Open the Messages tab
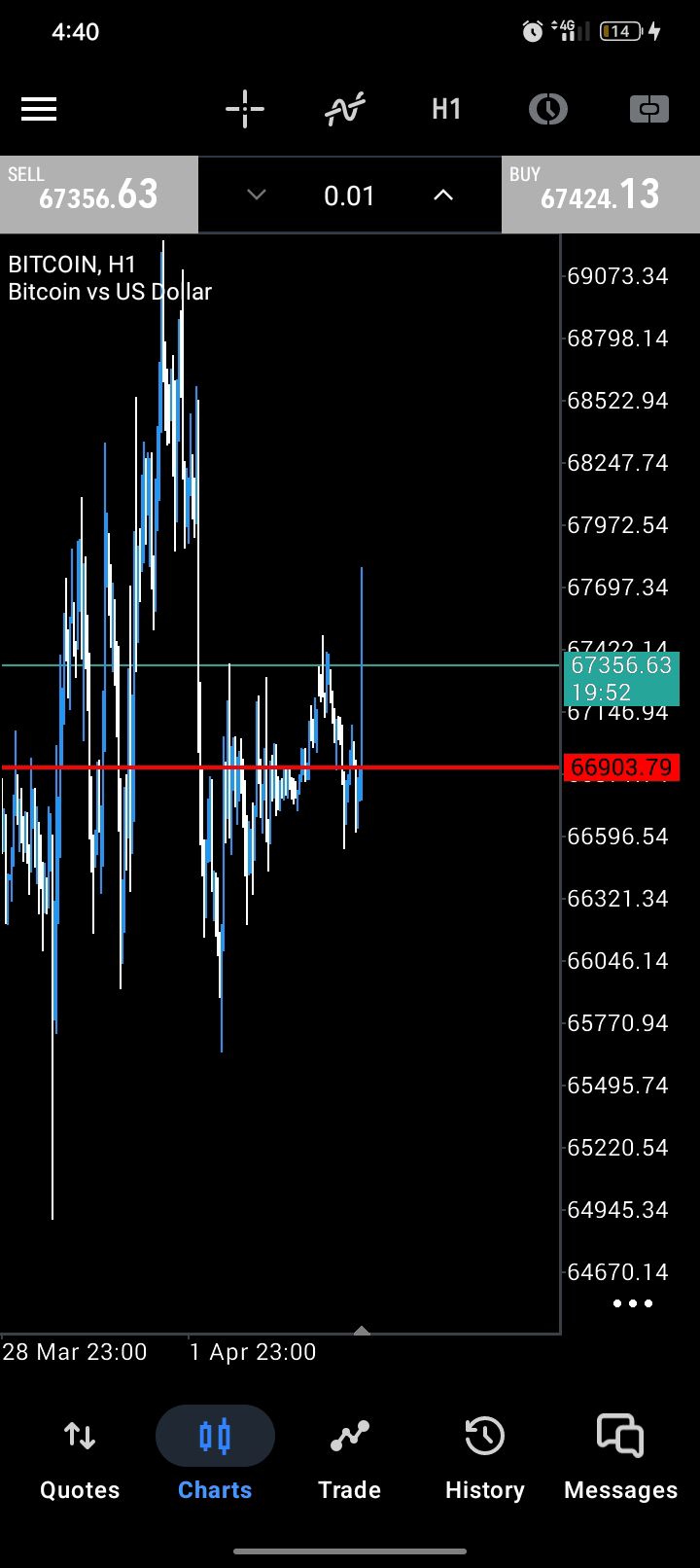The height and width of the screenshot is (1568, 700). pos(620,1457)
